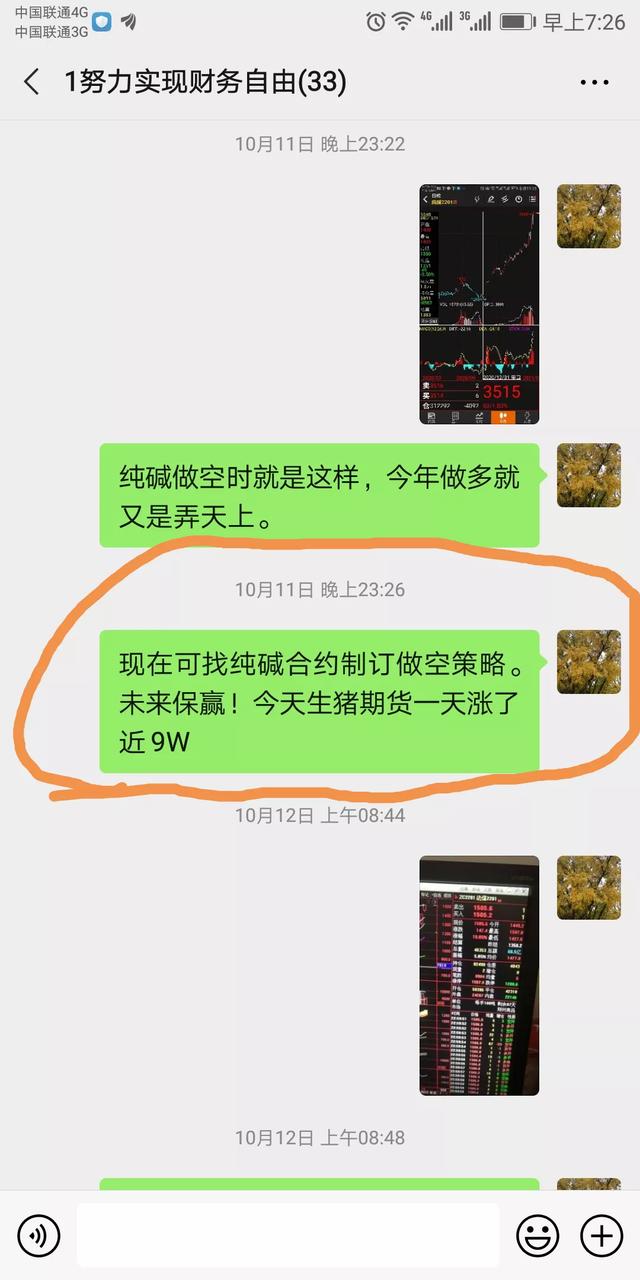
Task: Switch to voice message input
Action: pyautogui.click(x=39, y=1237)
